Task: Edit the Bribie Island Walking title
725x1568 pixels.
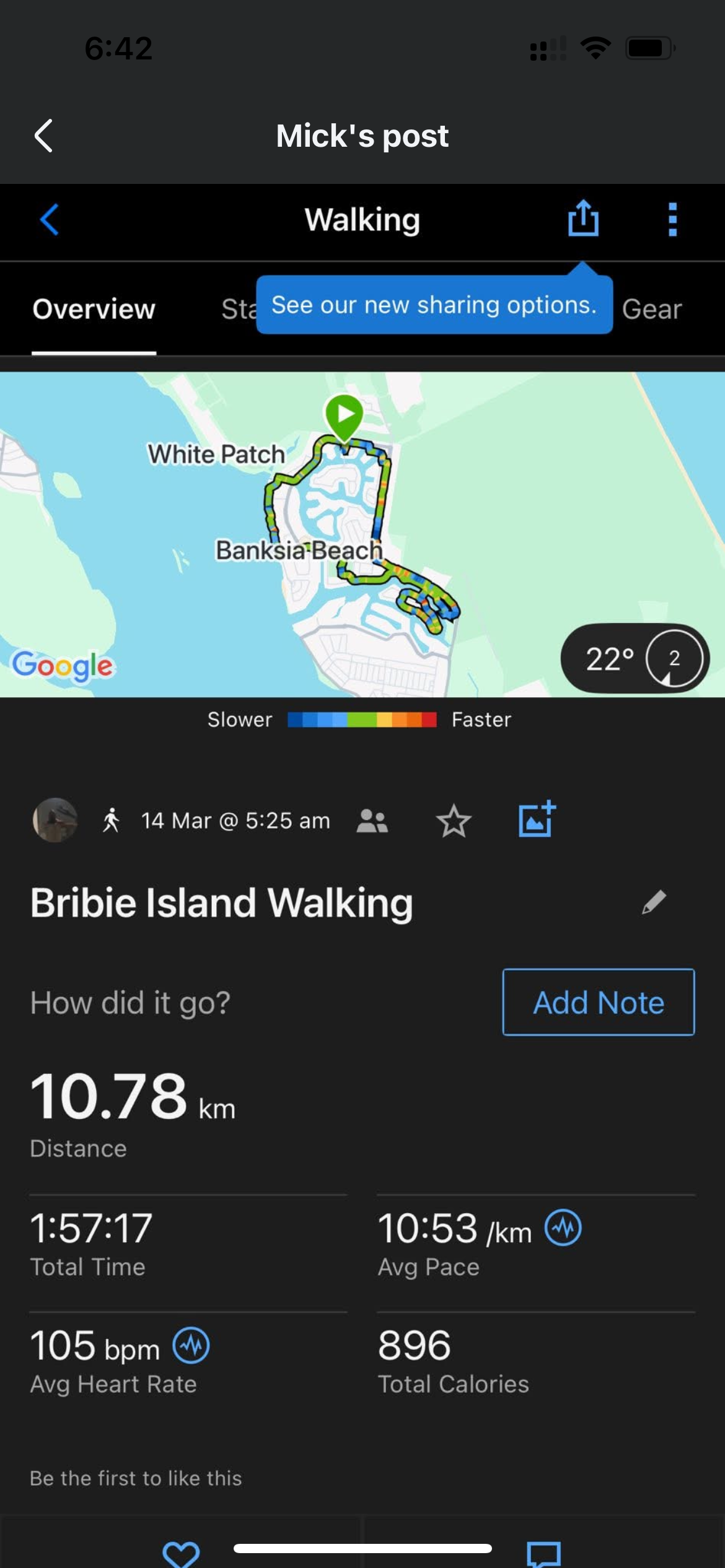Action: (654, 902)
